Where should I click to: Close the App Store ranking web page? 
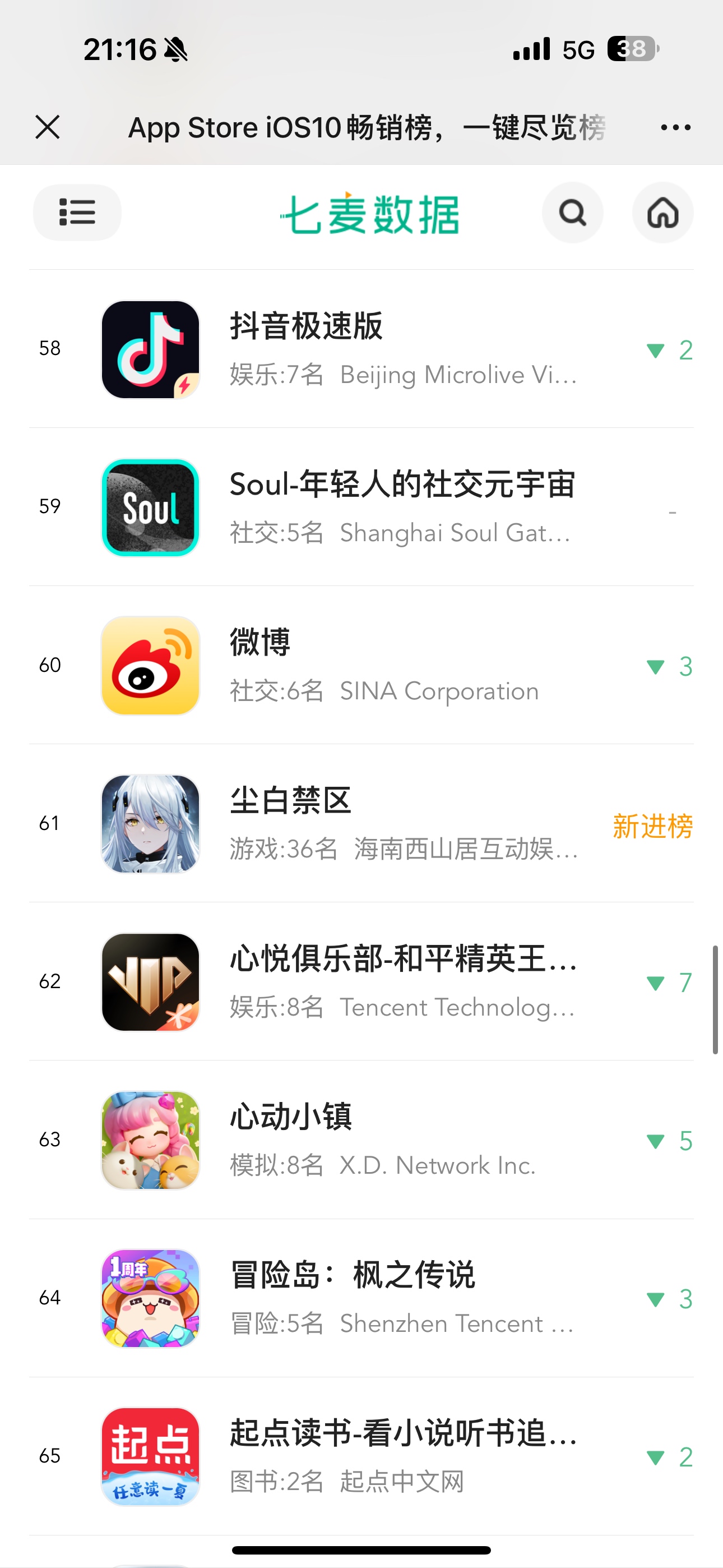pos(48,127)
